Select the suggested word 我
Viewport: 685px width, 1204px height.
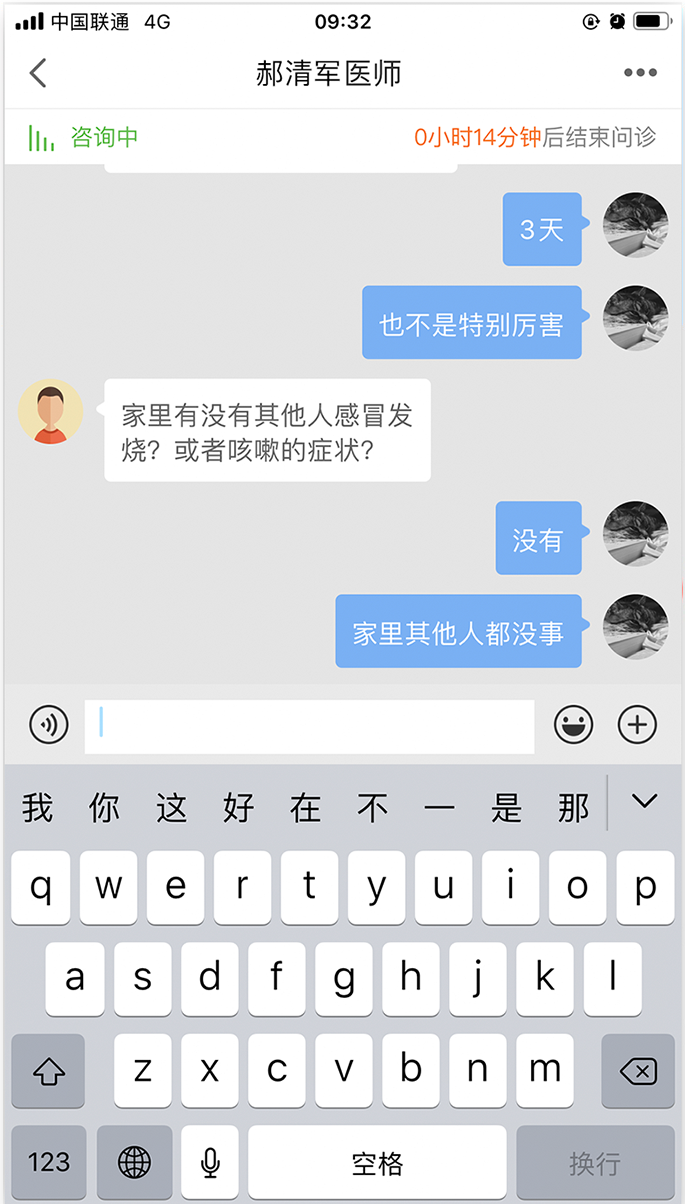click(x=38, y=806)
